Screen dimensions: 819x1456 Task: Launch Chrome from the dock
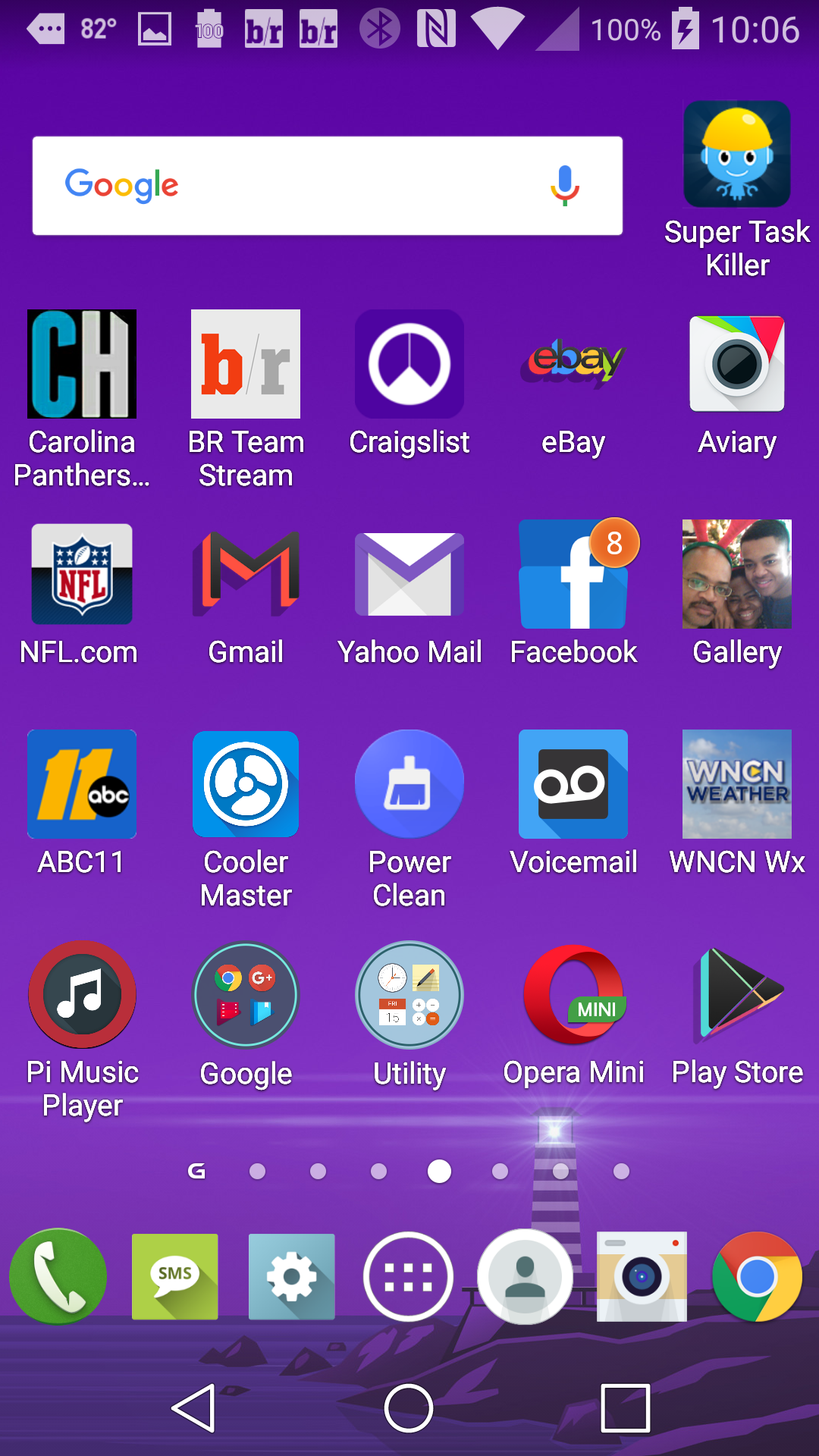757,1276
